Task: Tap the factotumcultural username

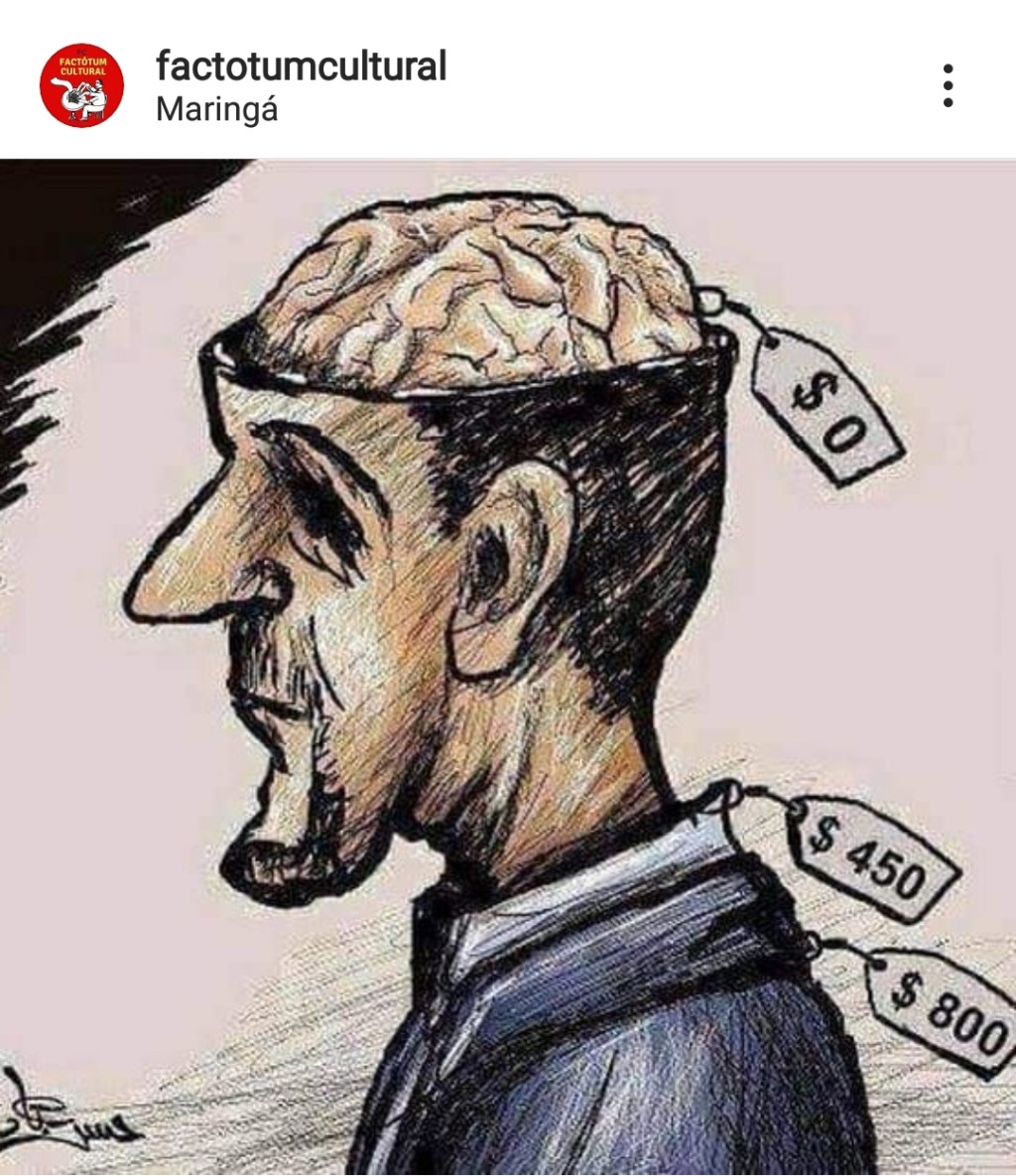Action: pyautogui.click(x=301, y=66)
